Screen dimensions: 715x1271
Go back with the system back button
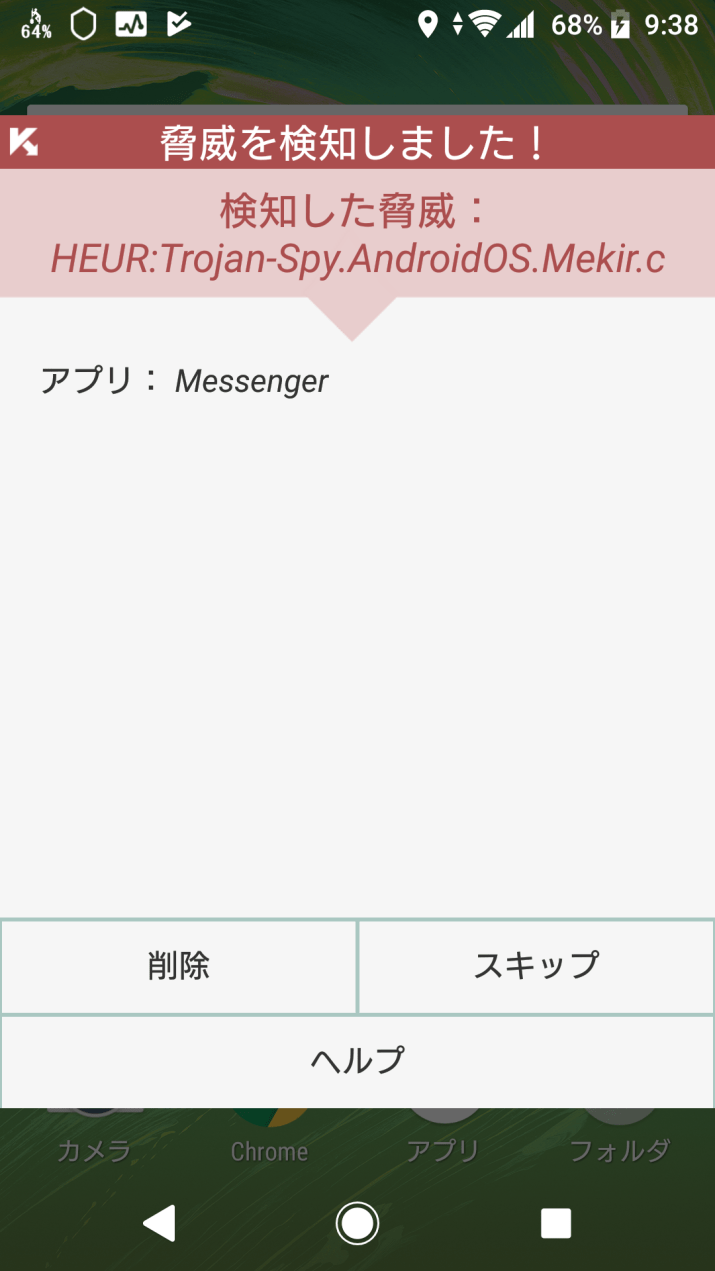160,1222
